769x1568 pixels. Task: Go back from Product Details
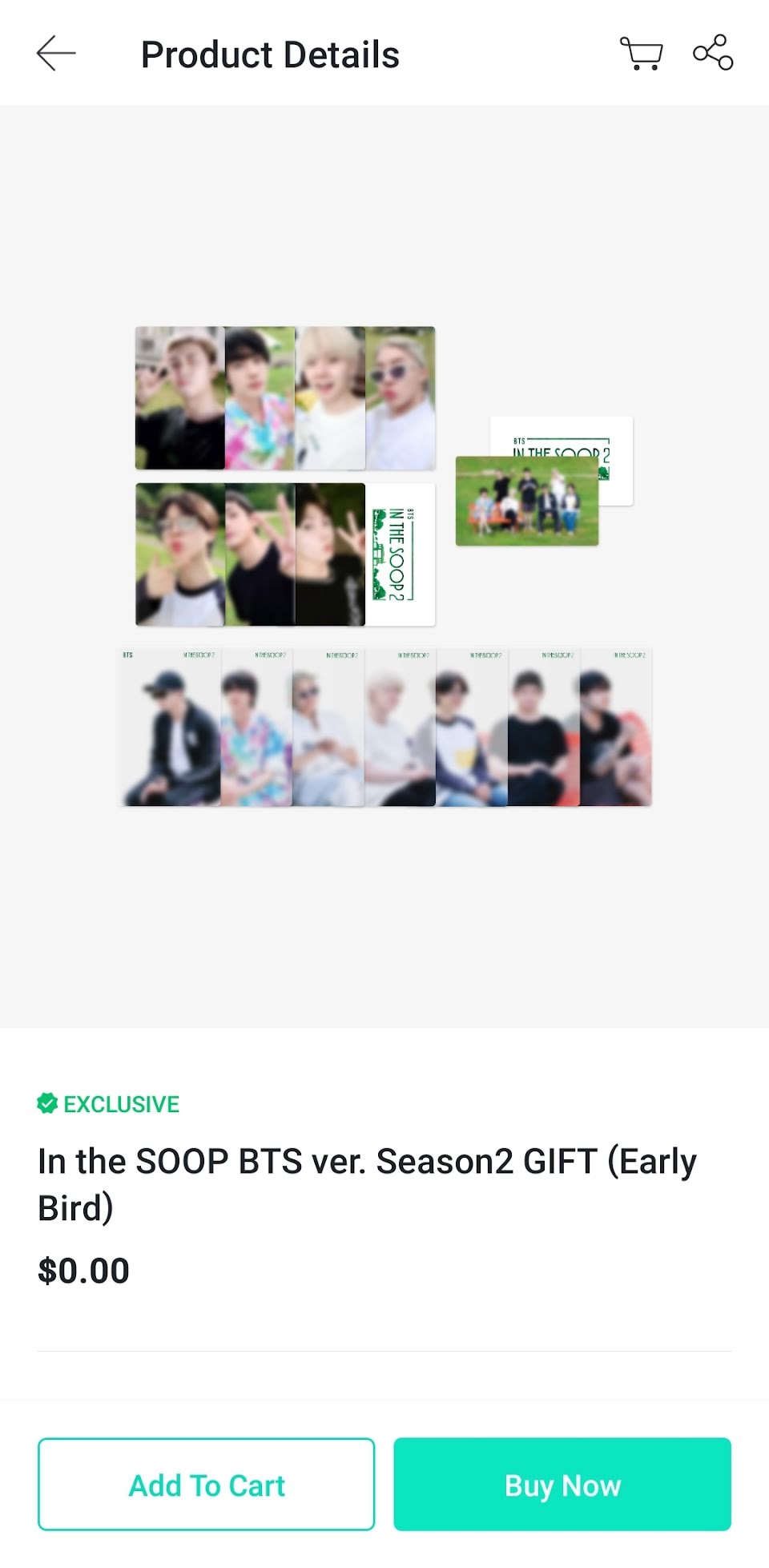[56, 54]
